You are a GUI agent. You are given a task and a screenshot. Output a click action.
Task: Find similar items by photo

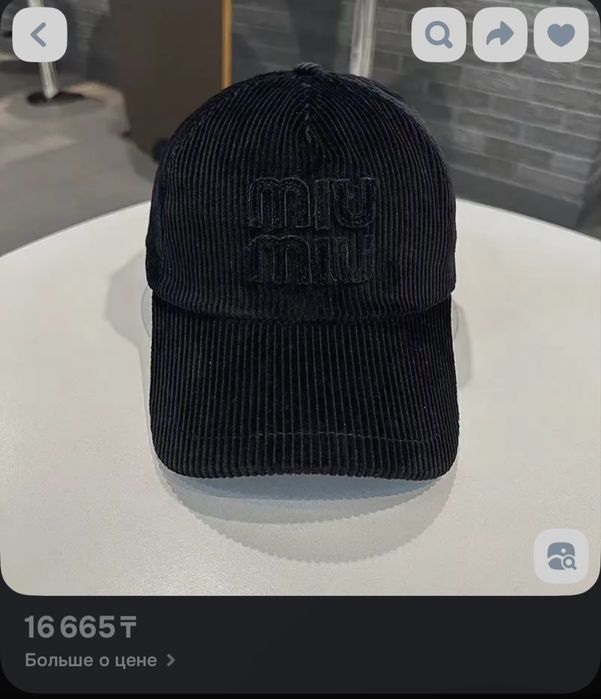coord(561,557)
